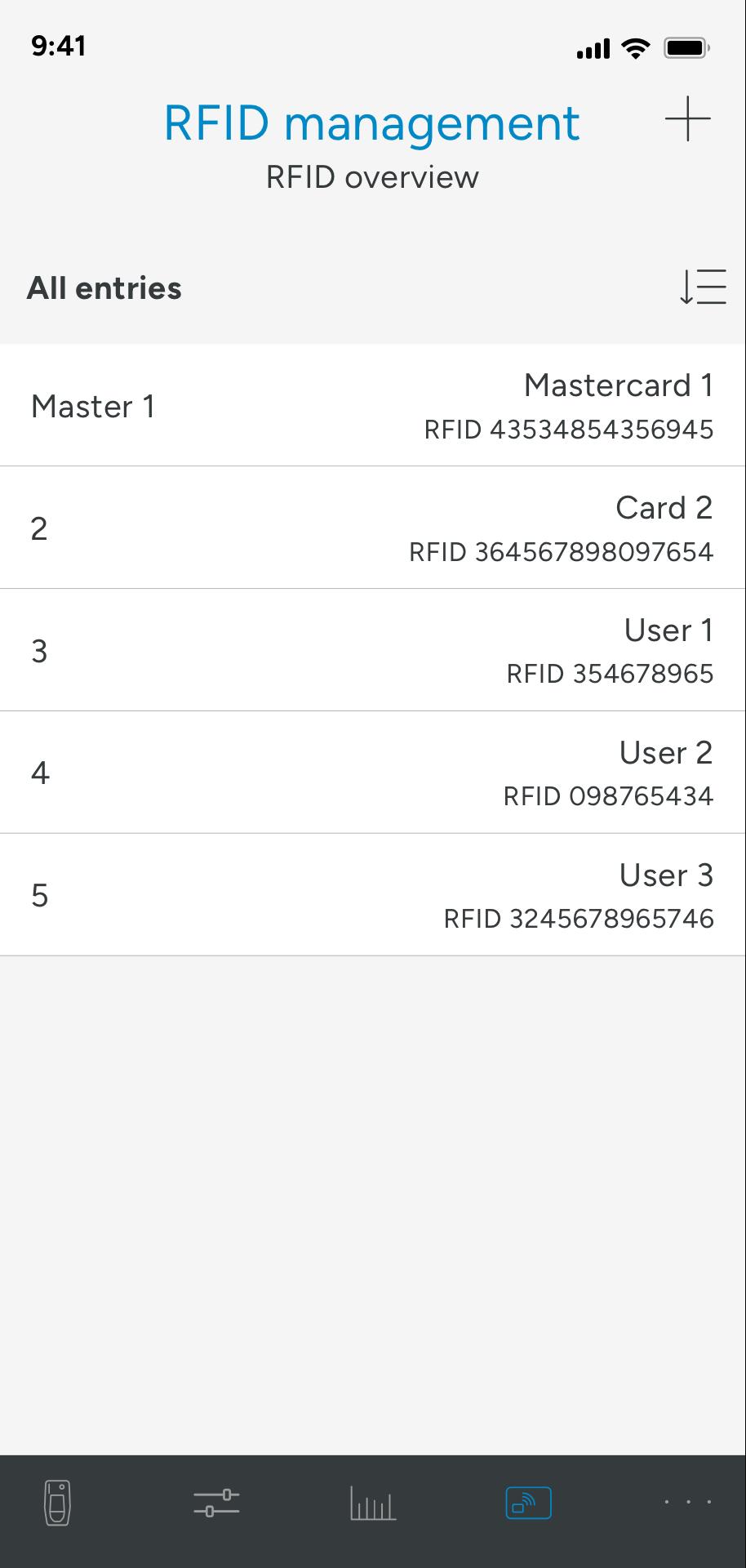The width and height of the screenshot is (746, 1568).
Task: Sort the All entries list
Action: click(702, 287)
